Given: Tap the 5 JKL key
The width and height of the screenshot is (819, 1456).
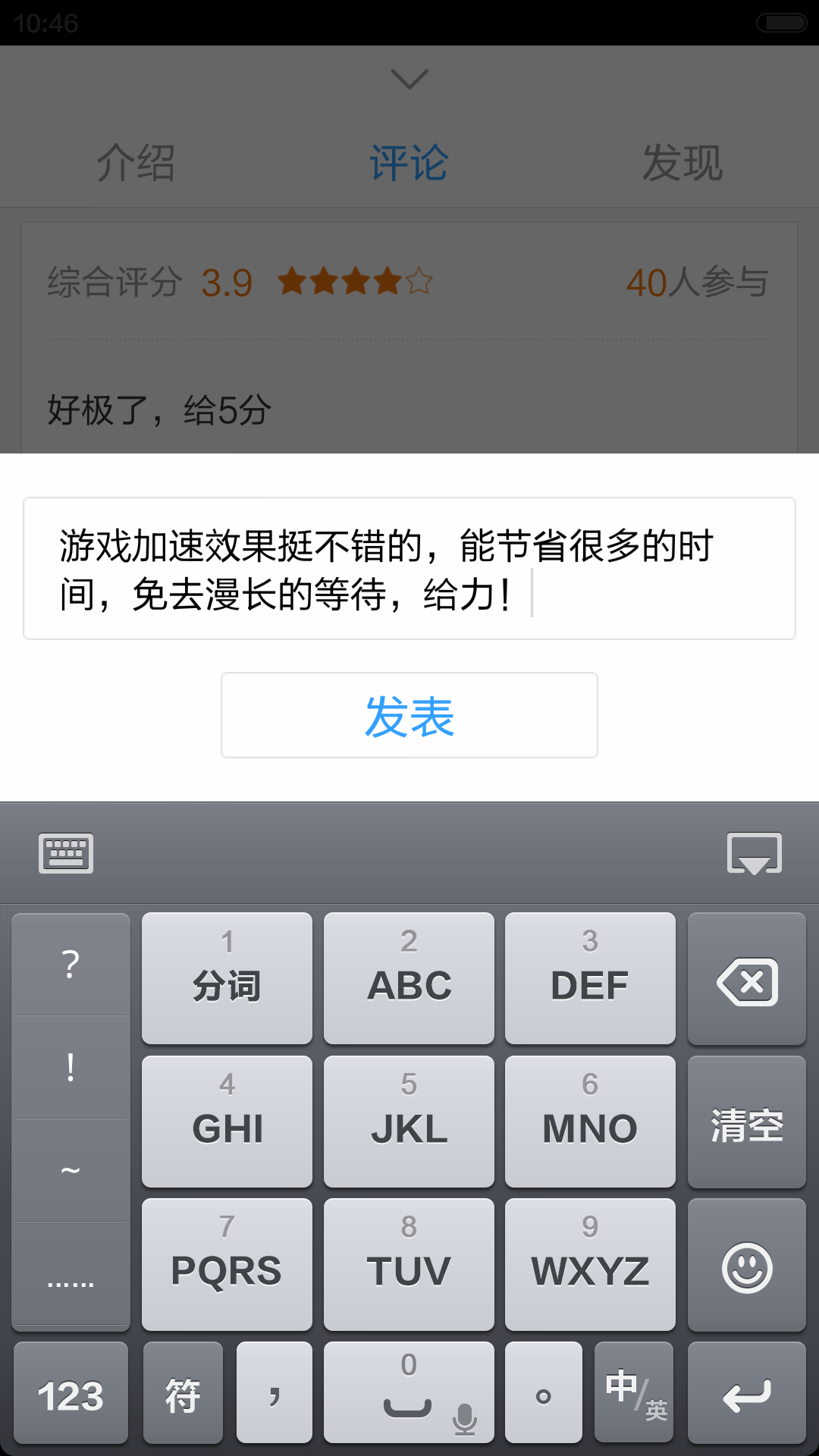Looking at the screenshot, I should pyautogui.click(x=409, y=1122).
